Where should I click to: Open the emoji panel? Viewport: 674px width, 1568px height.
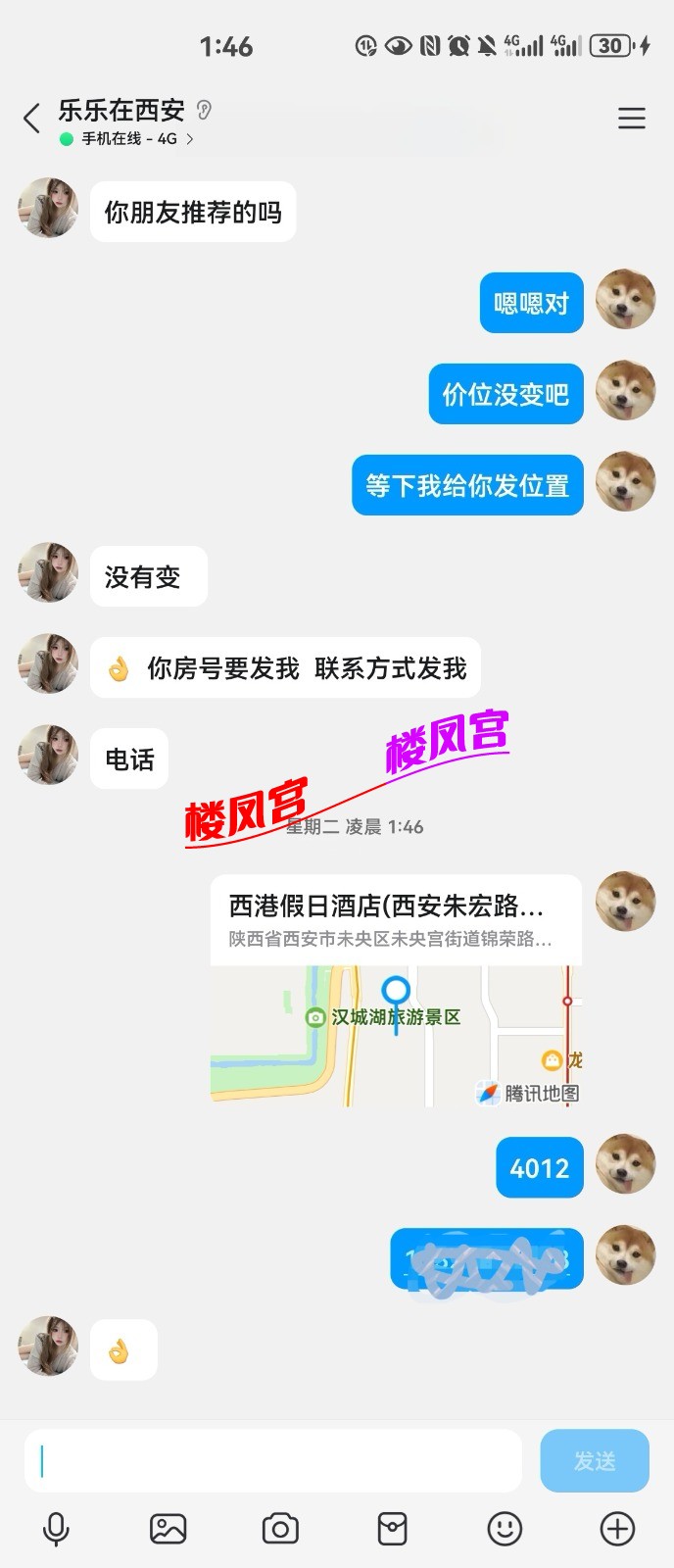[505, 1529]
